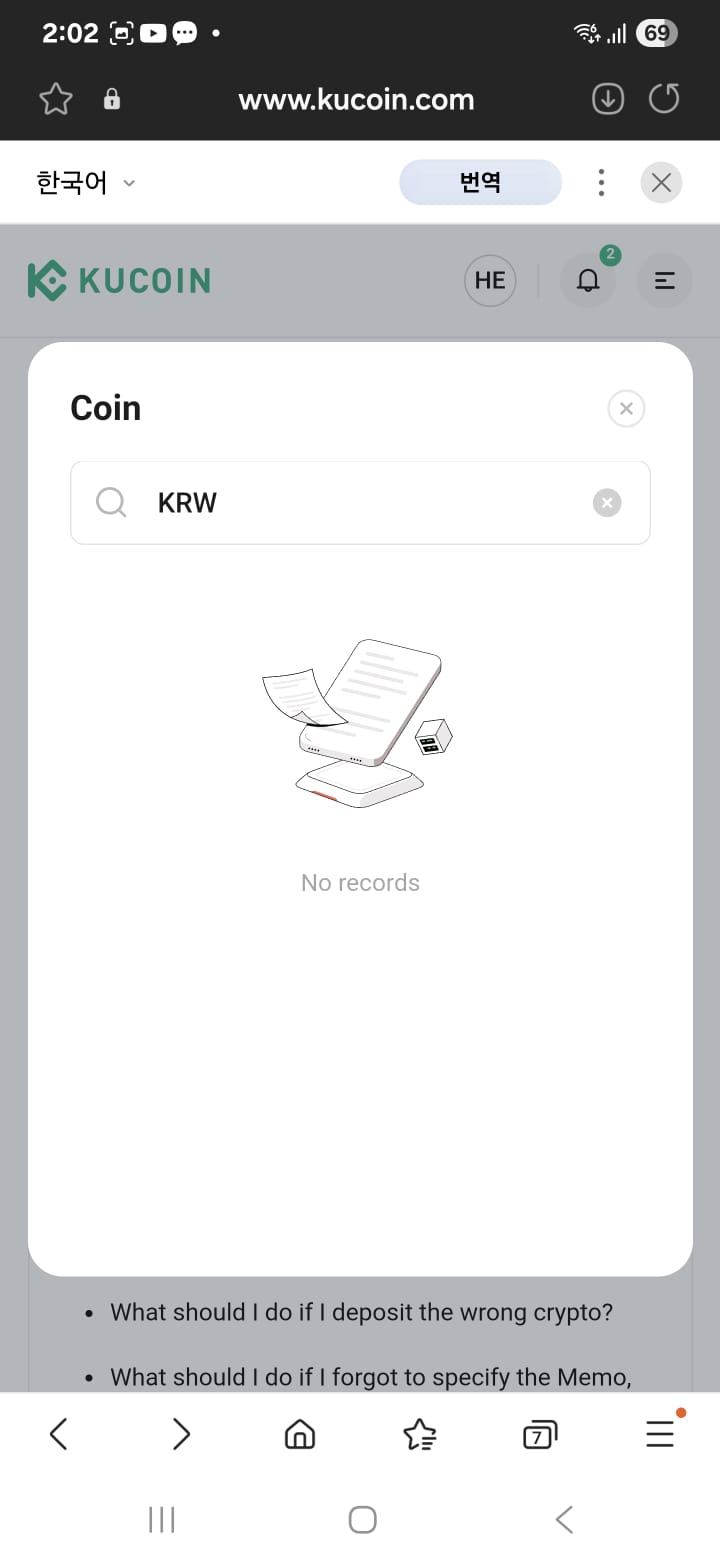Open the 한국어 language dropdown
The height and width of the screenshot is (1560, 720).
click(x=86, y=183)
